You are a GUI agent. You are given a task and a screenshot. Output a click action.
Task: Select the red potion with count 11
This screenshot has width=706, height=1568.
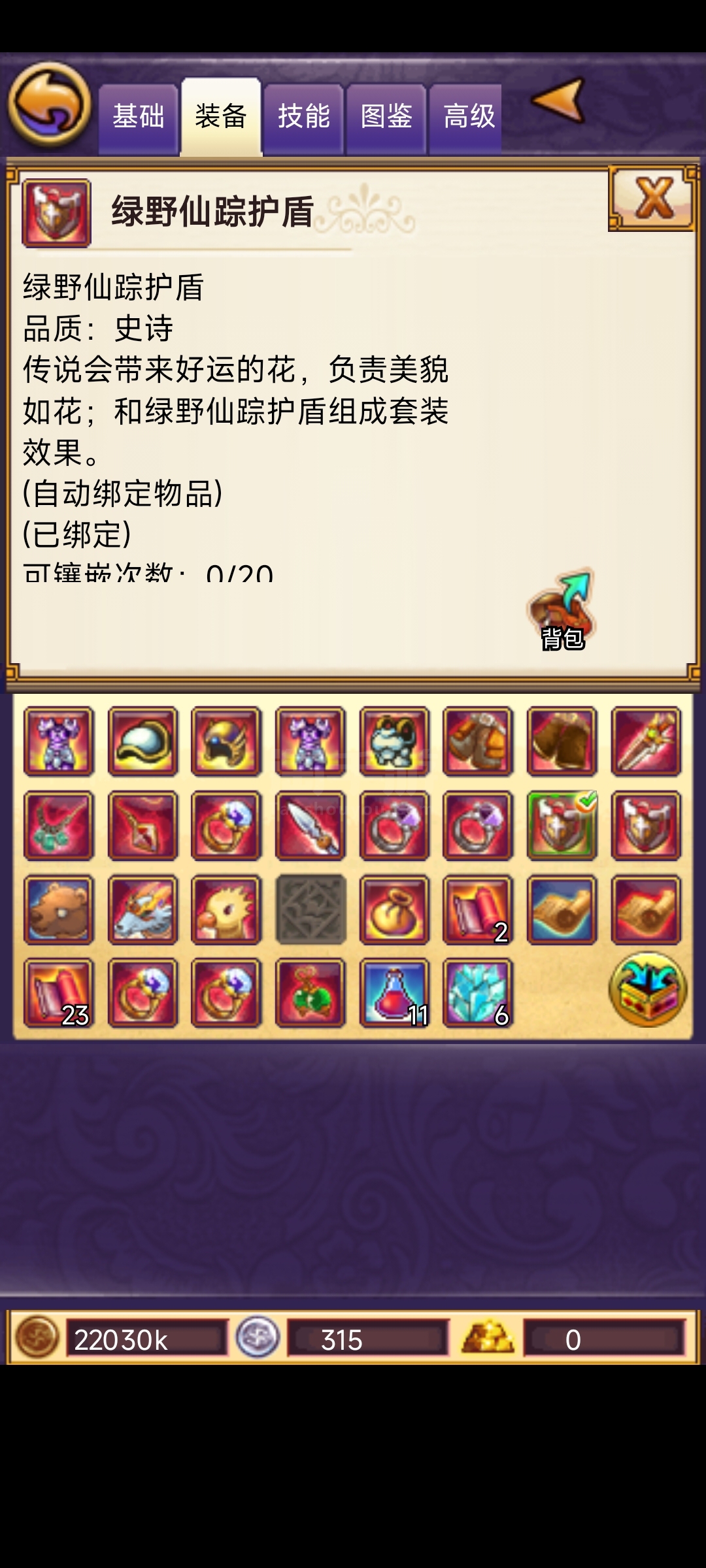(394, 993)
